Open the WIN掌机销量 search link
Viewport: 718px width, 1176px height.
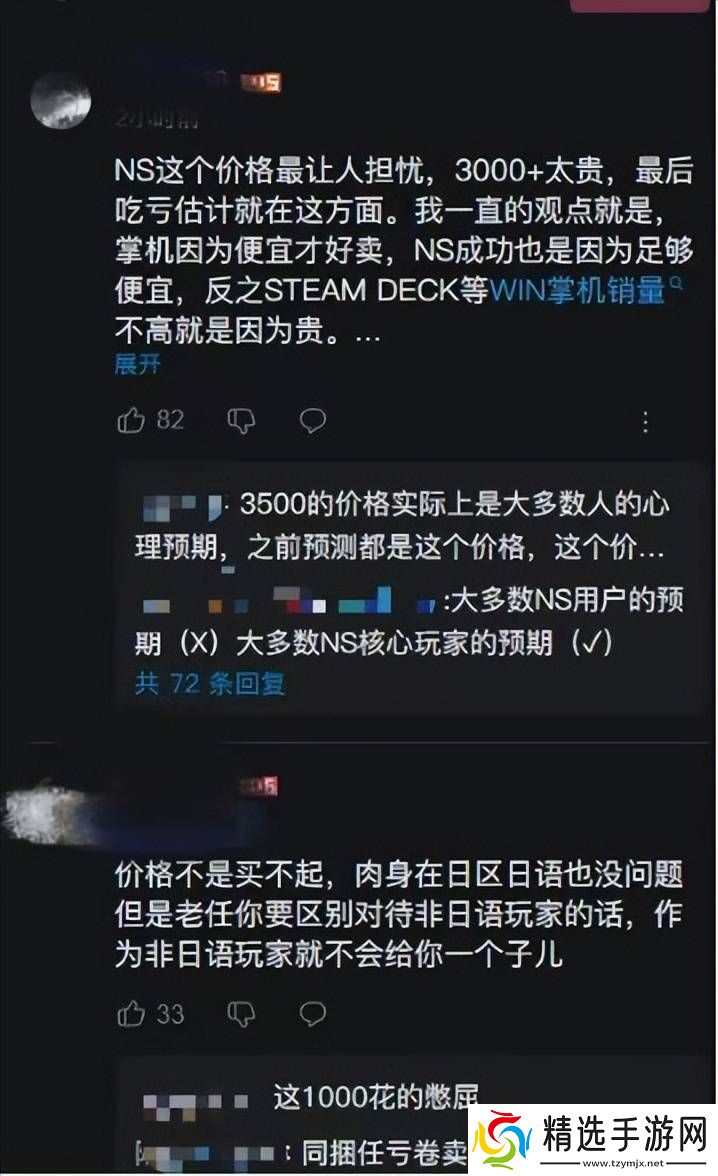pyautogui.click(x=582, y=291)
